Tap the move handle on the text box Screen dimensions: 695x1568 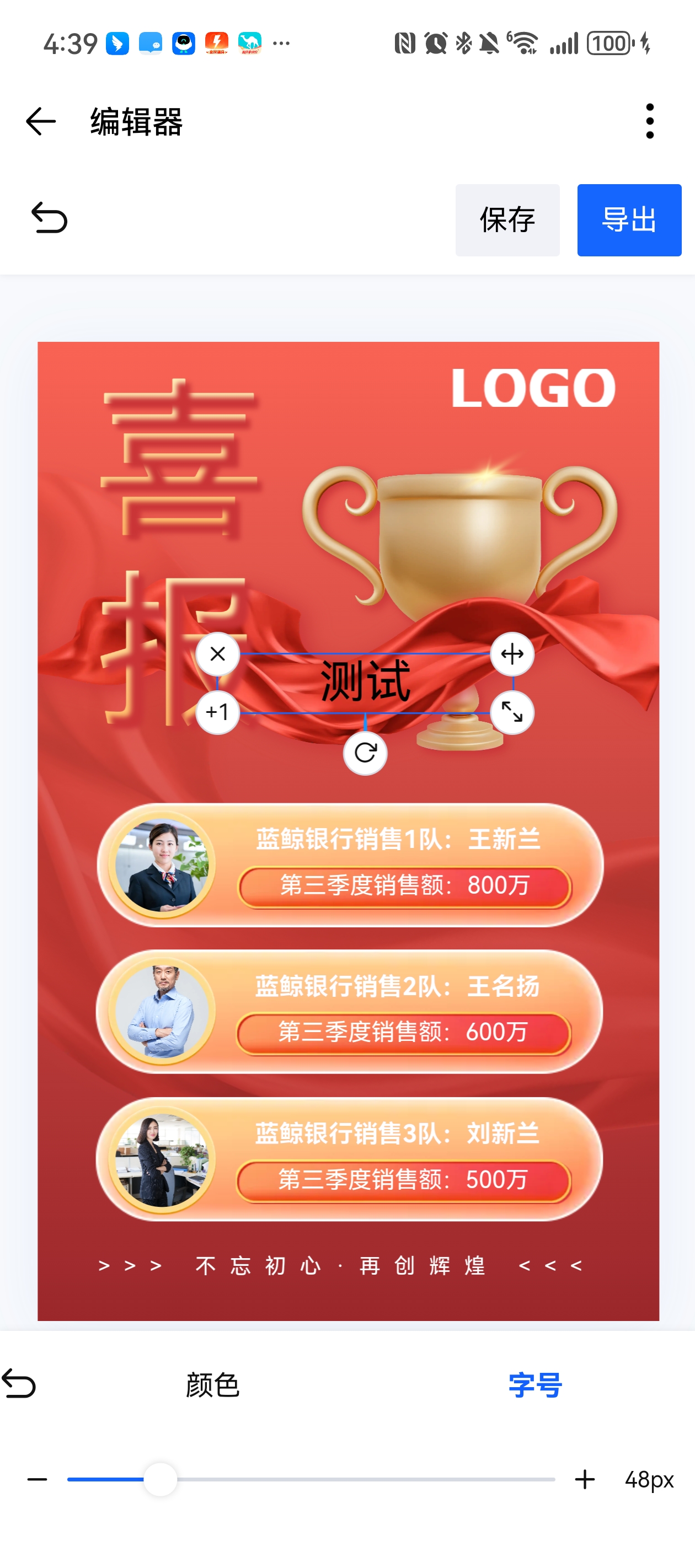(512, 654)
